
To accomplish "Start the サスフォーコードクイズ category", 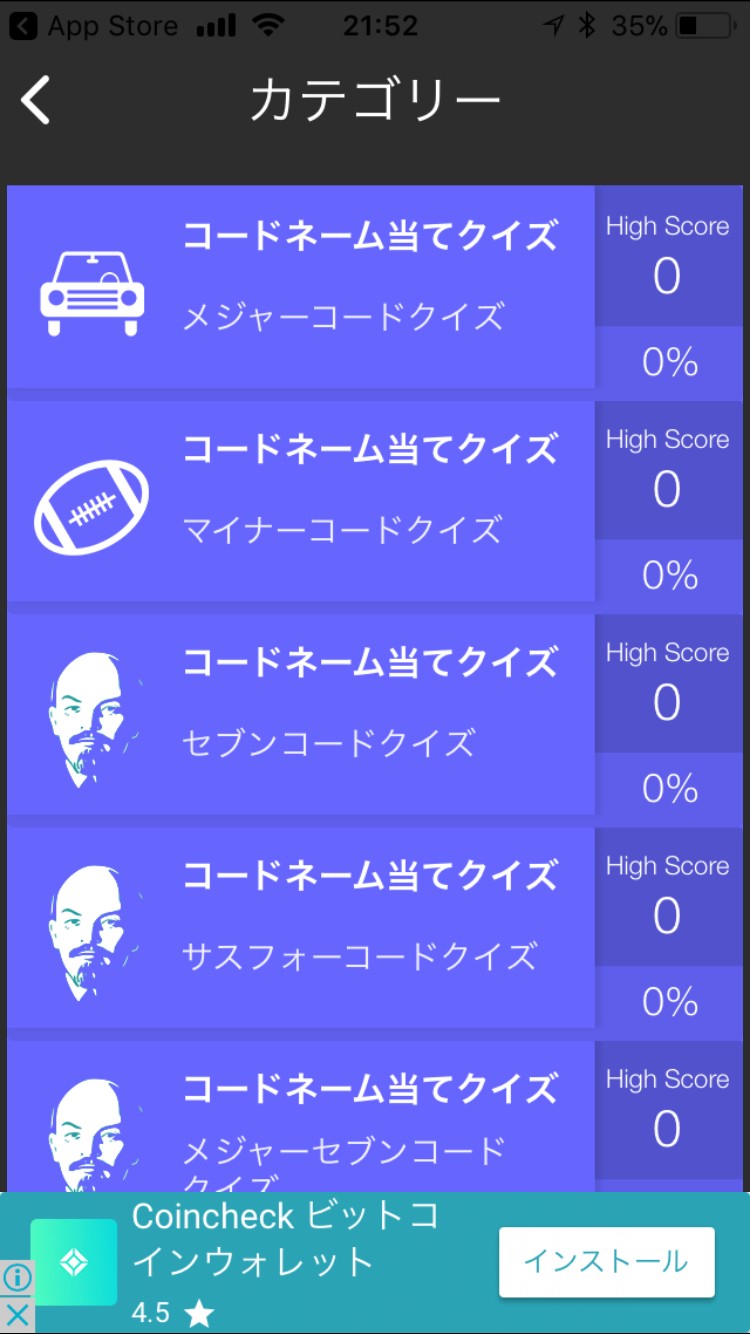I will (300, 927).
